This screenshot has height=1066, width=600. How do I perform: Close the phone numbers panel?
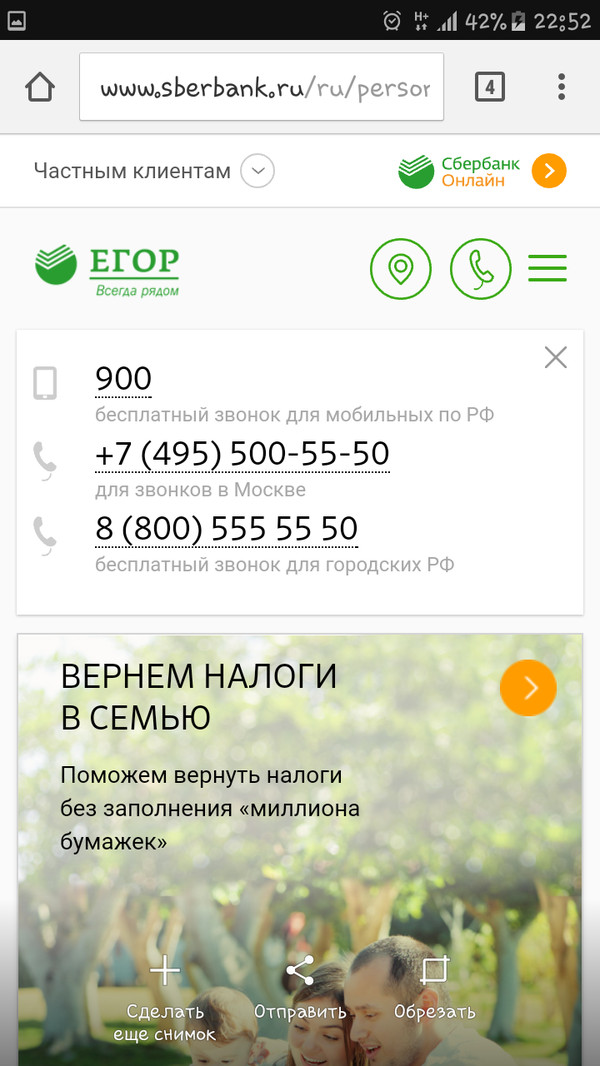[x=555, y=357]
